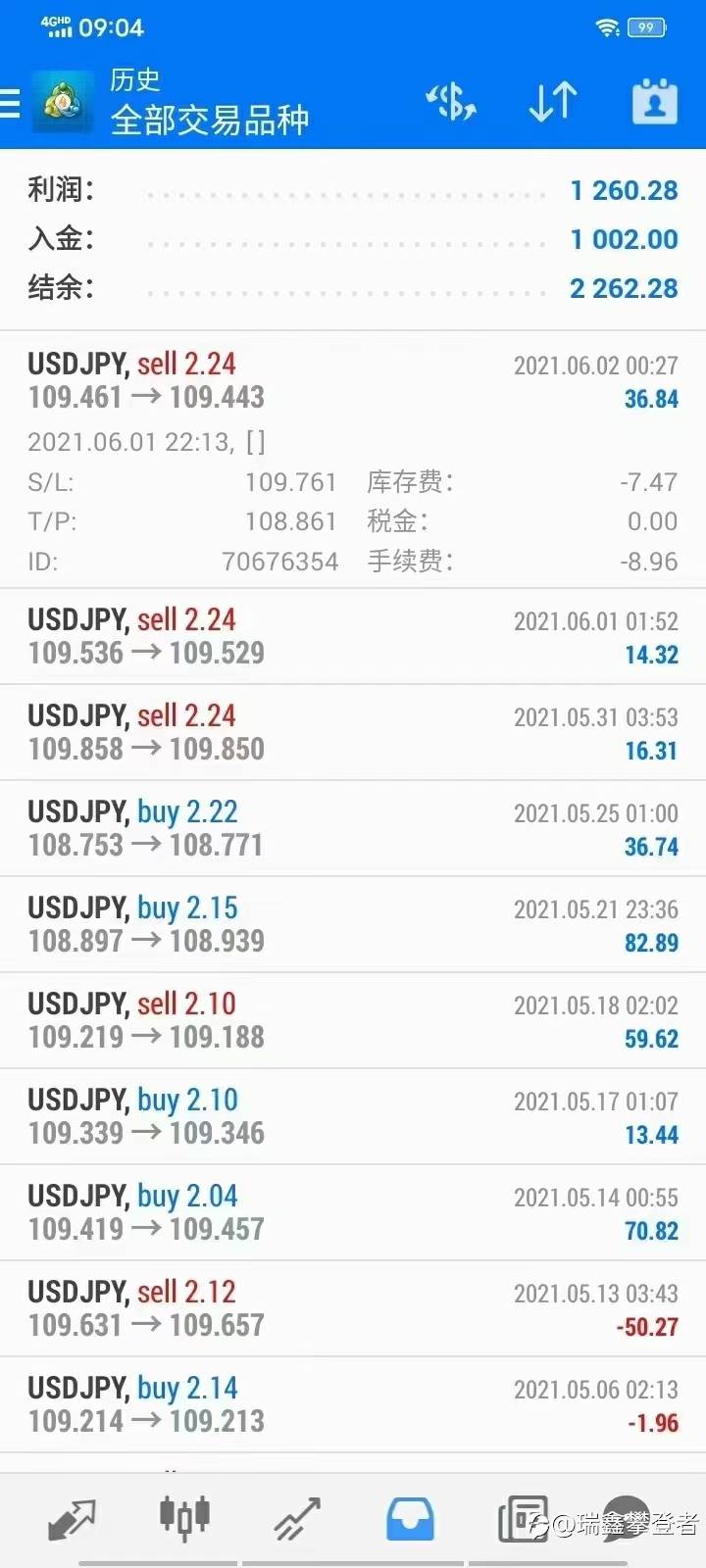View details of the 2021.05.17 buy trade
This screenshot has width=706, height=1568.
click(353, 1116)
